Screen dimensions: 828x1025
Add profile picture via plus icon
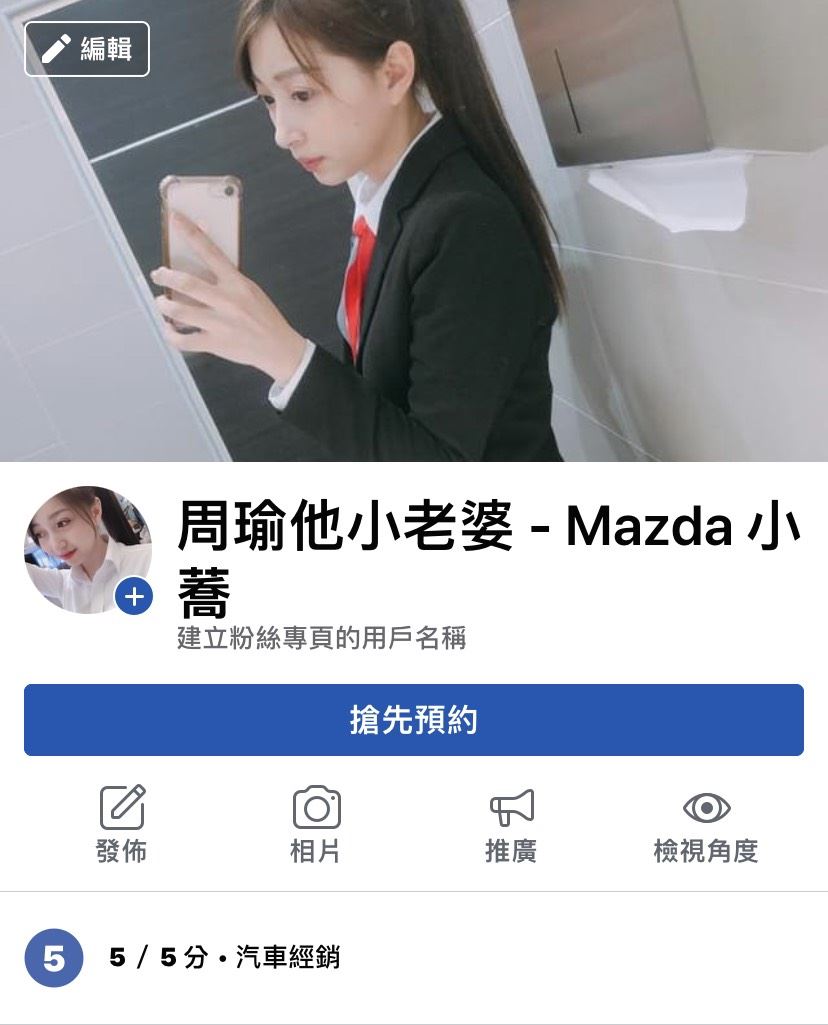pyautogui.click(x=133, y=598)
